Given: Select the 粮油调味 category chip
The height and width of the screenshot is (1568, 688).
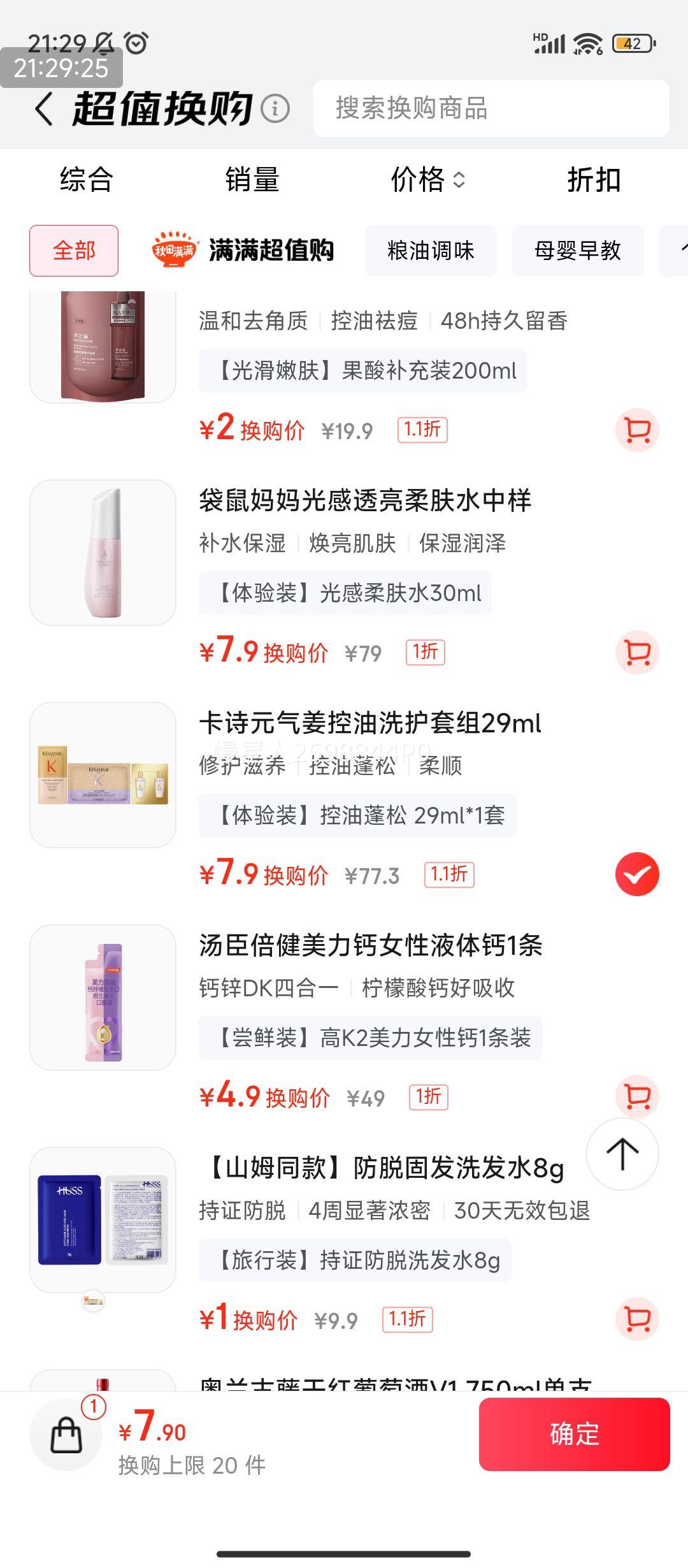Looking at the screenshot, I should (x=431, y=251).
